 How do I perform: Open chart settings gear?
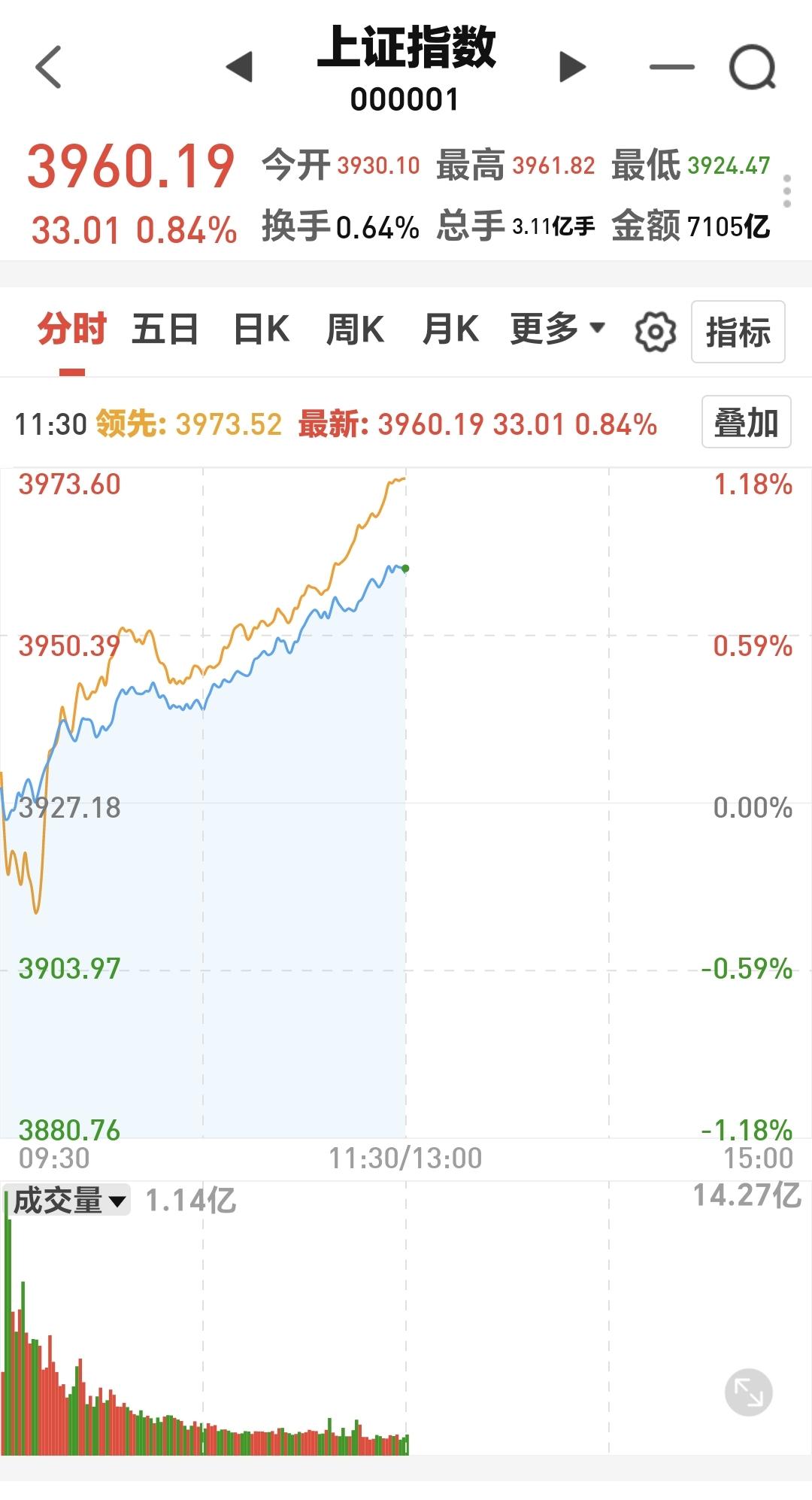click(656, 332)
